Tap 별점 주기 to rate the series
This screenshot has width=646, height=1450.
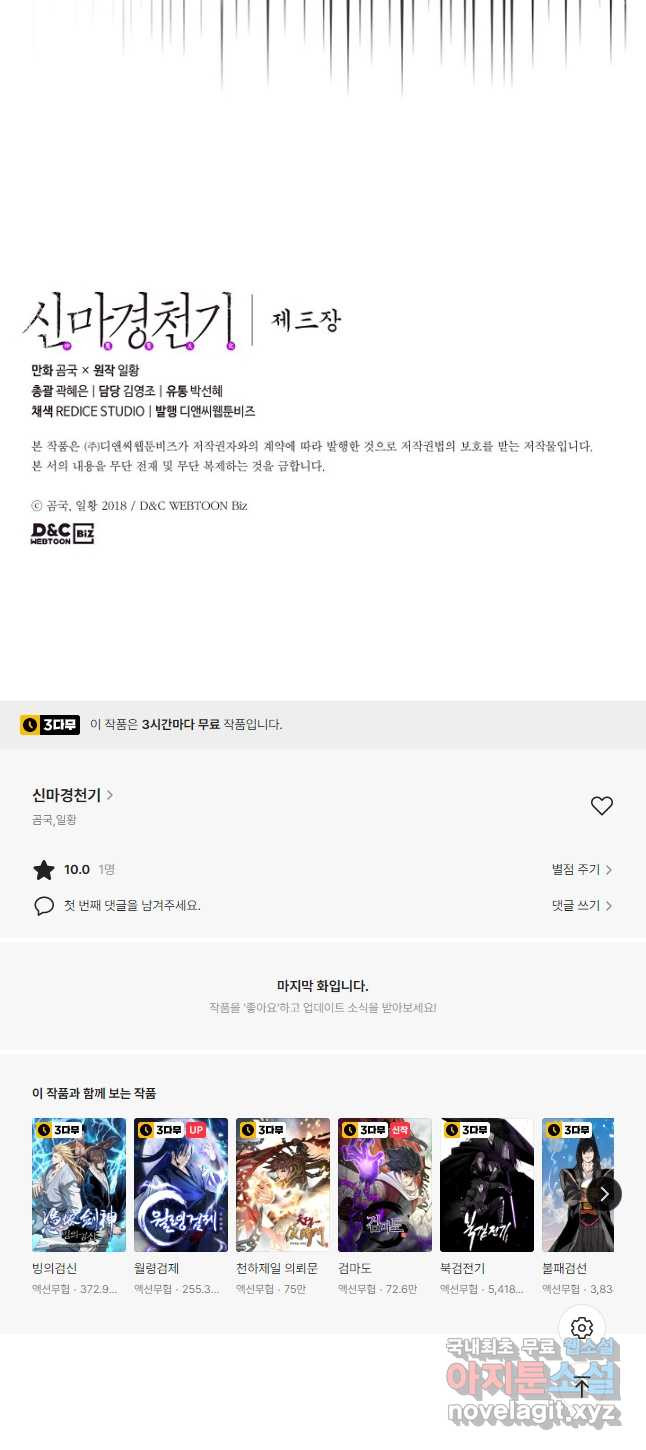tap(581, 870)
